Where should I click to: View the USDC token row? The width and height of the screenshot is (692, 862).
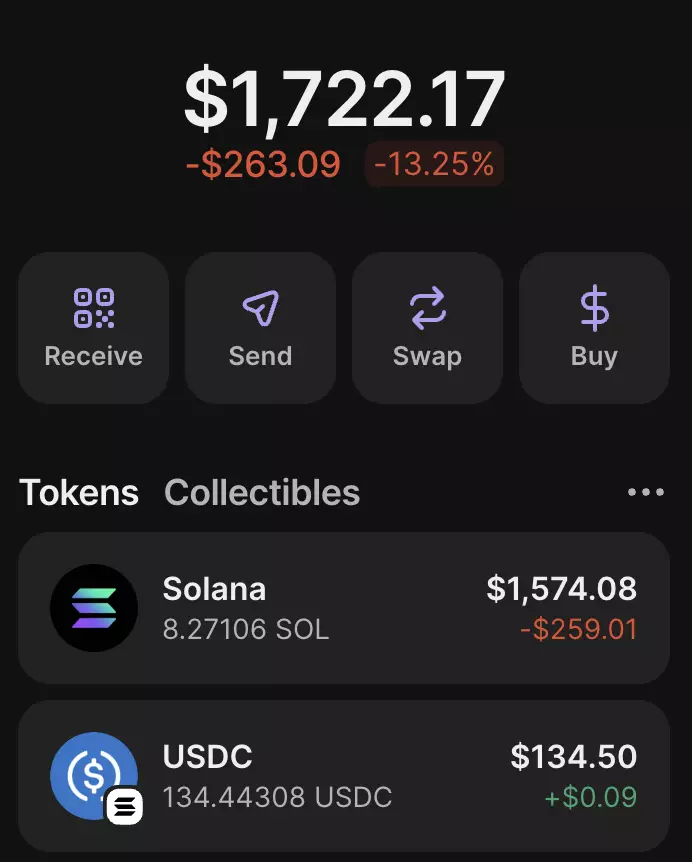[343, 776]
